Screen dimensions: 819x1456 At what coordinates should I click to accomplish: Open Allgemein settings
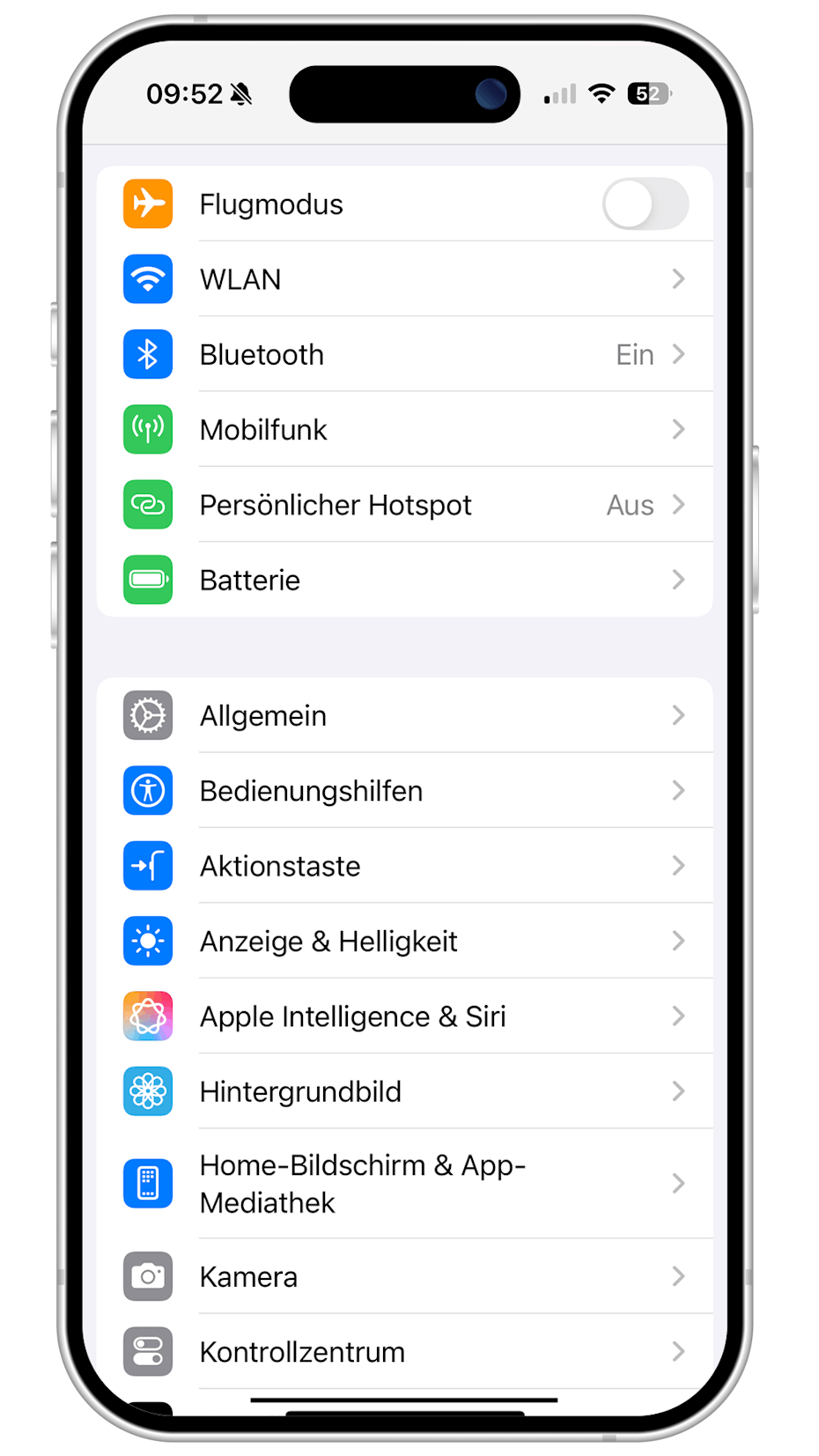[405, 715]
